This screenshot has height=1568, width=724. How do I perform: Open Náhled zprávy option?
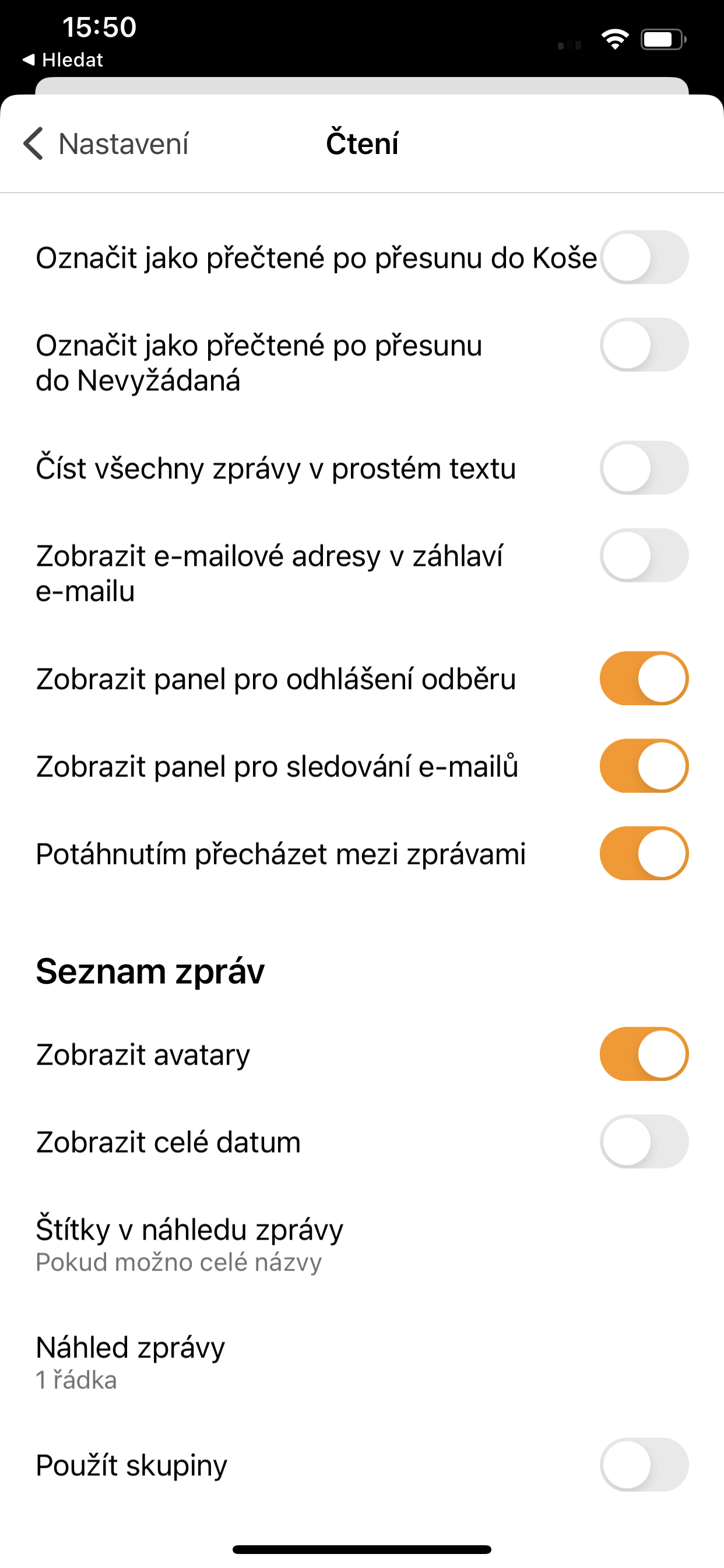(x=362, y=1362)
